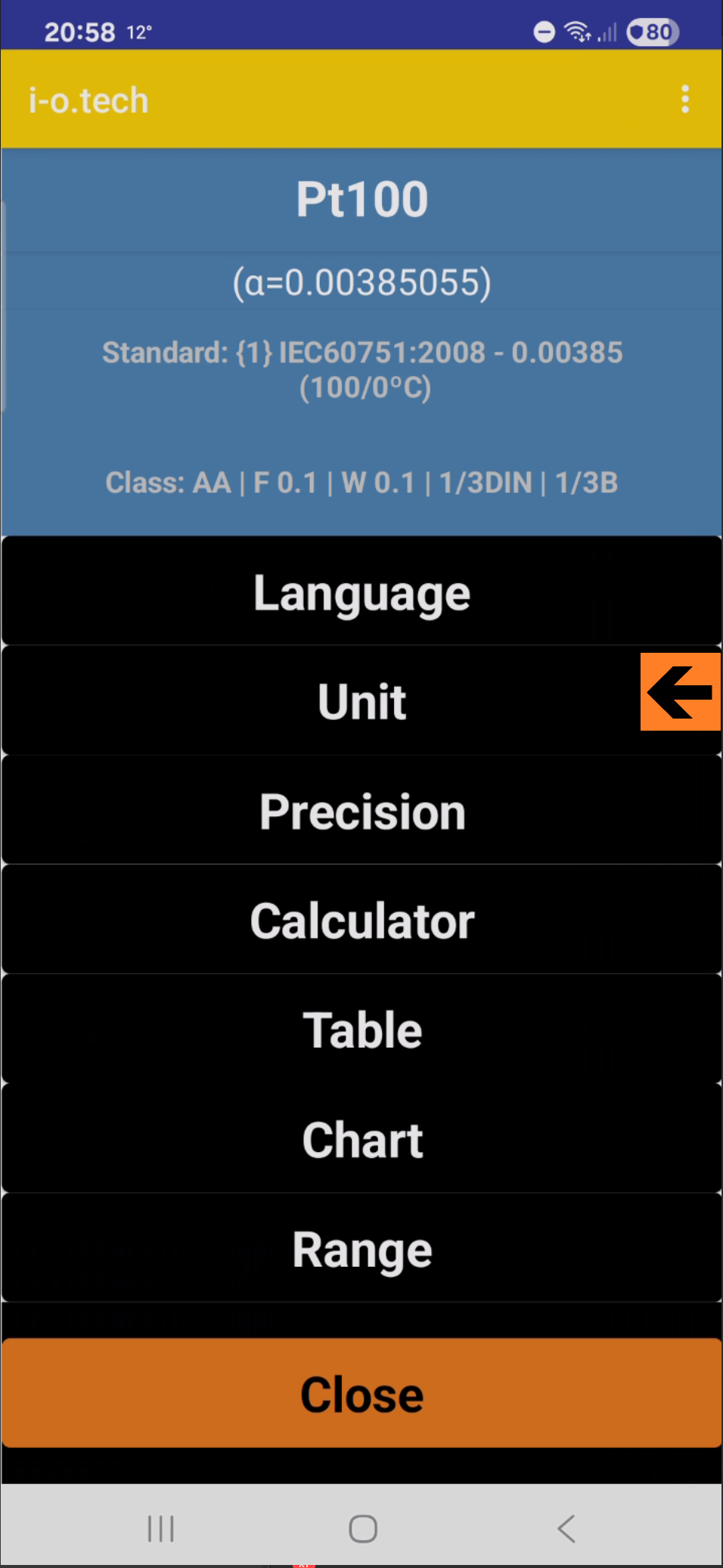Screen dimensions: 723x1568
Task: Open the Precision settings
Action: (361, 811)
